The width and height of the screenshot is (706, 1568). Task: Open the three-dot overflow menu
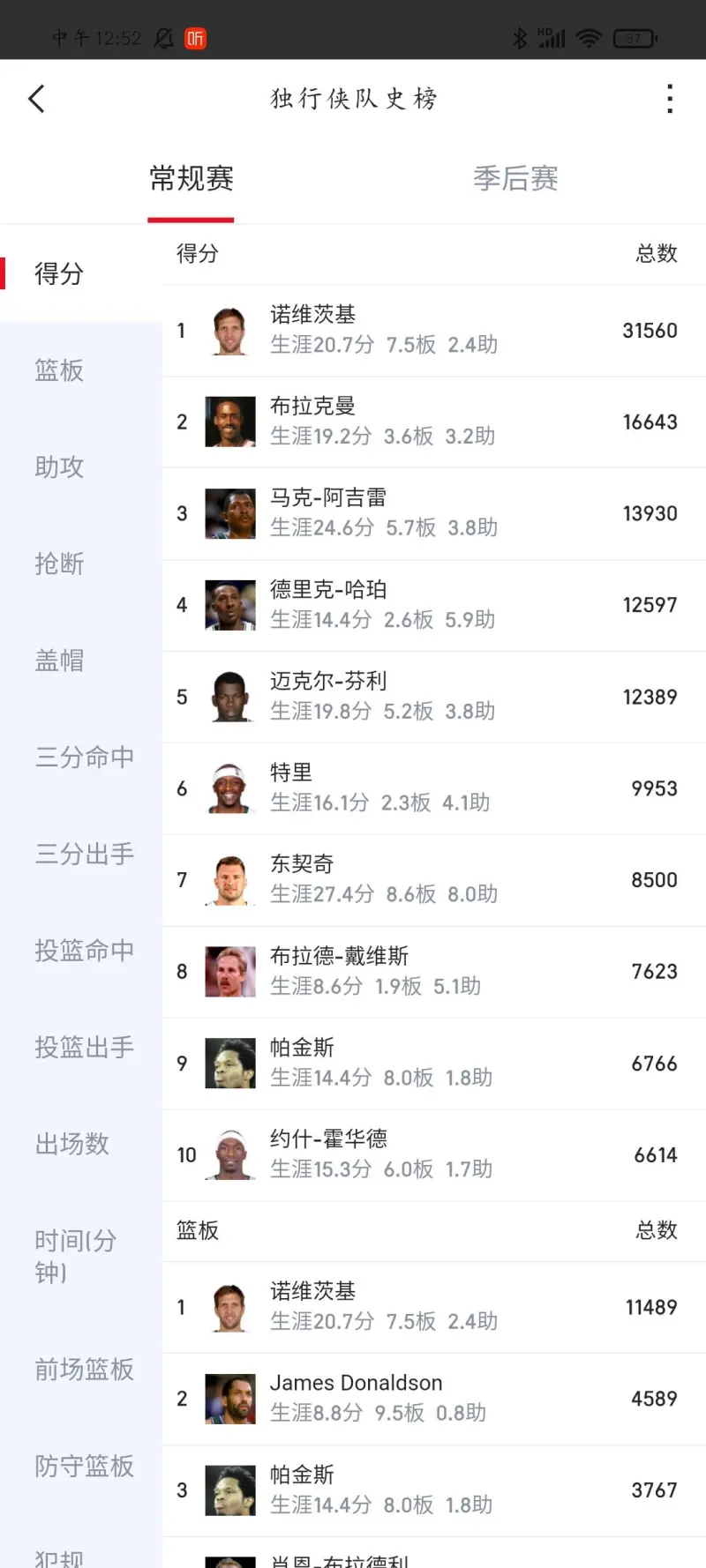[670, 99]
